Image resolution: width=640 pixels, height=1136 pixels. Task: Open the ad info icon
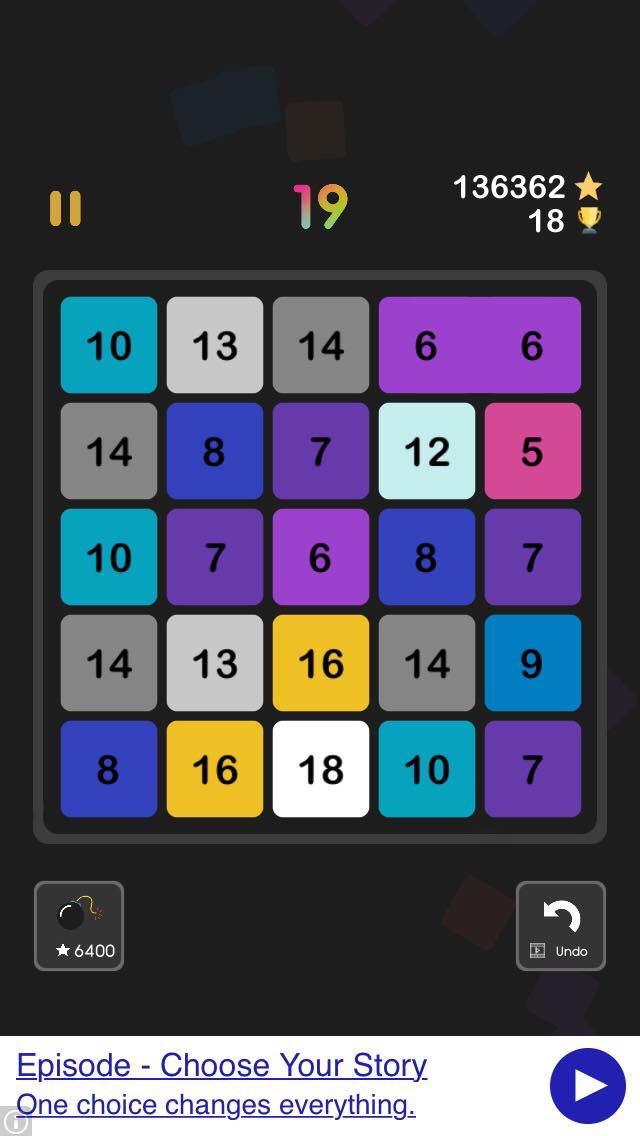click(14, 1122)
